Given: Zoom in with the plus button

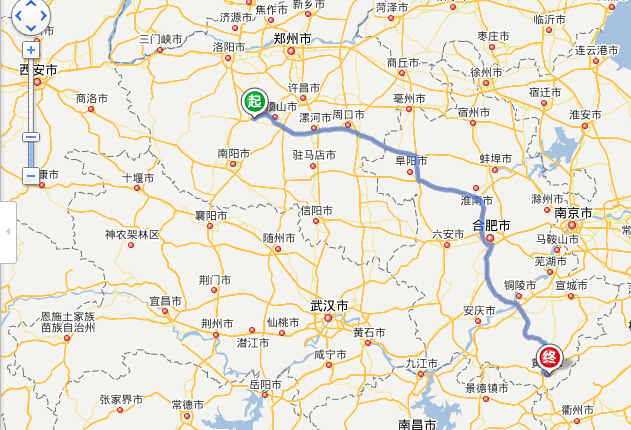Looking at the screenshot, I should pyautogui.click(x=31, y=49).
